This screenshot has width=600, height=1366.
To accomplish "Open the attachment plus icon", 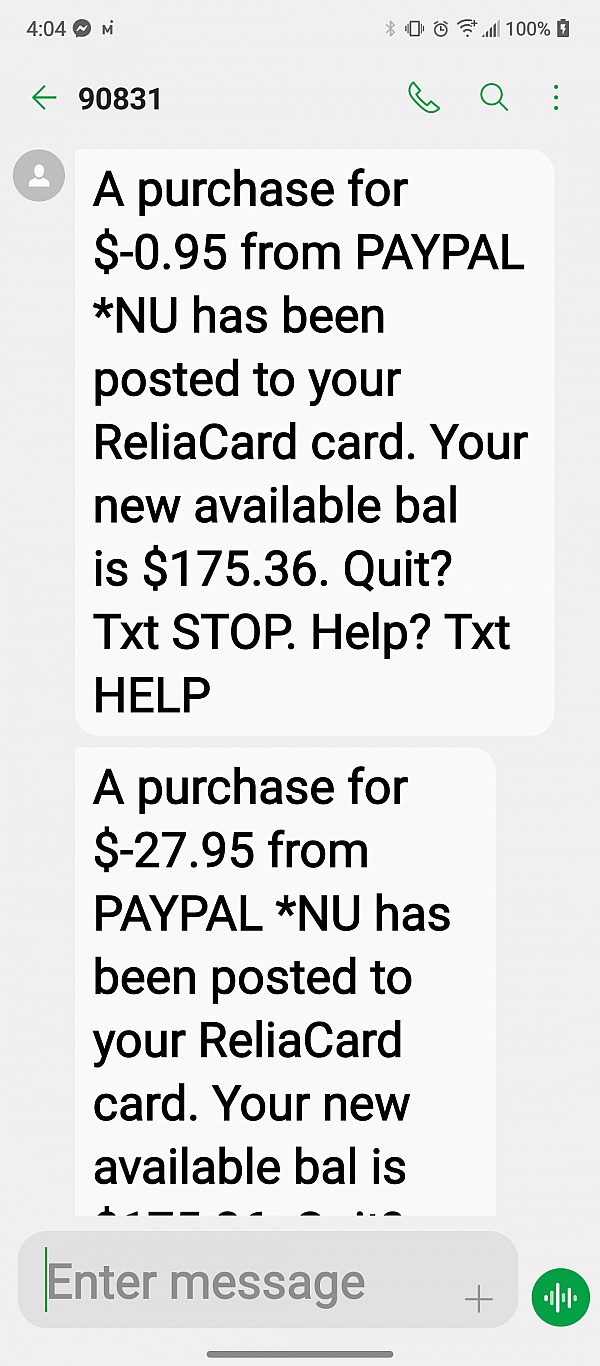I will point(479,1299).
